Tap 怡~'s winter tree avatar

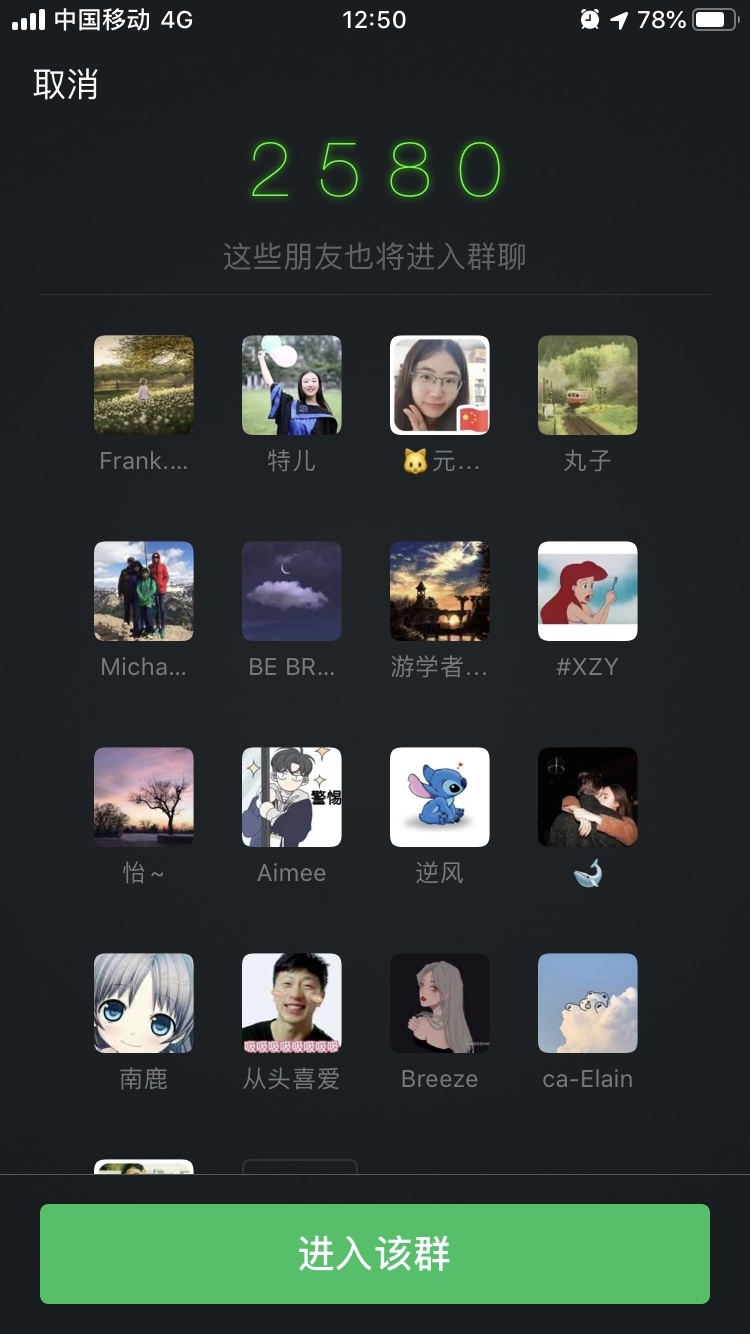[144, 797]
